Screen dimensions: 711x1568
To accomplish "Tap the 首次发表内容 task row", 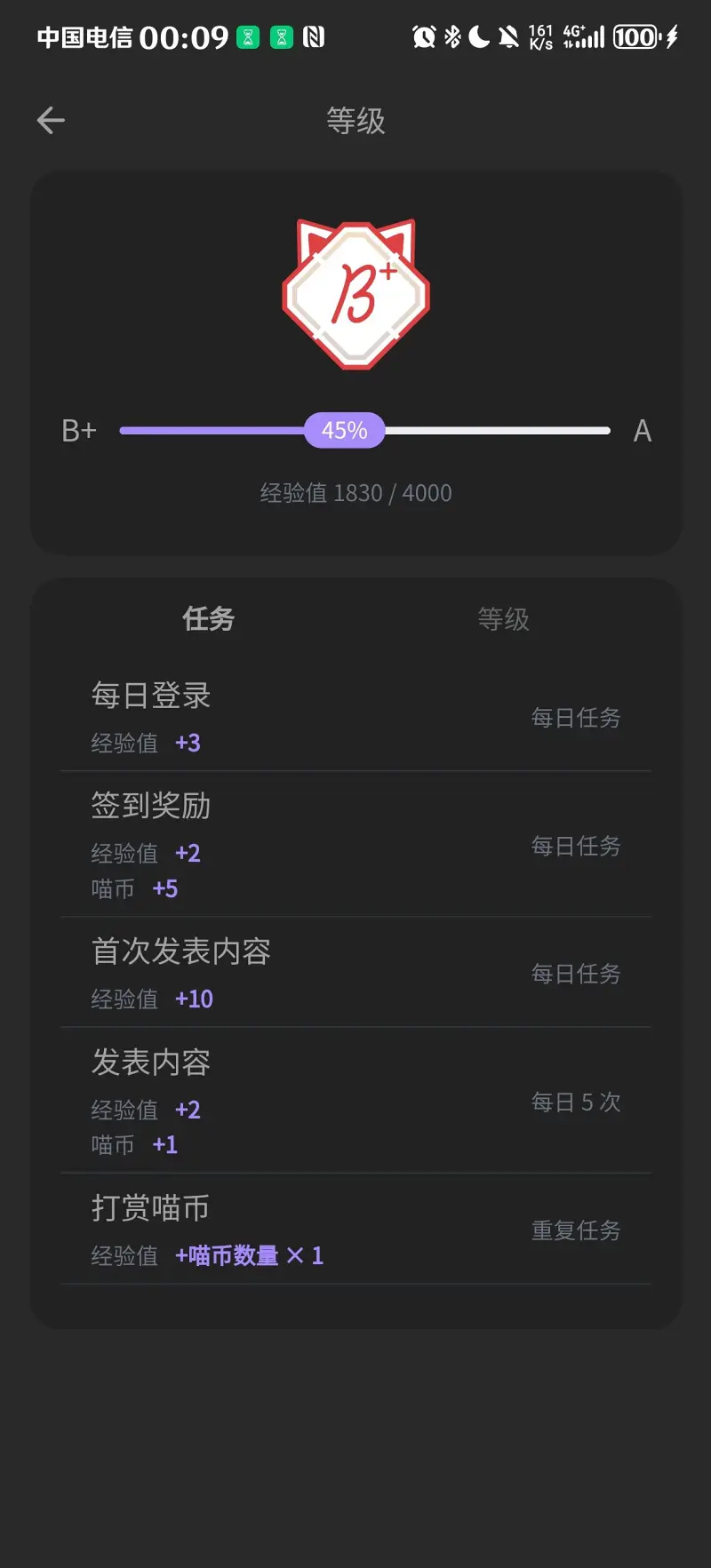I will pyautogui.click(x=355, y=973).
